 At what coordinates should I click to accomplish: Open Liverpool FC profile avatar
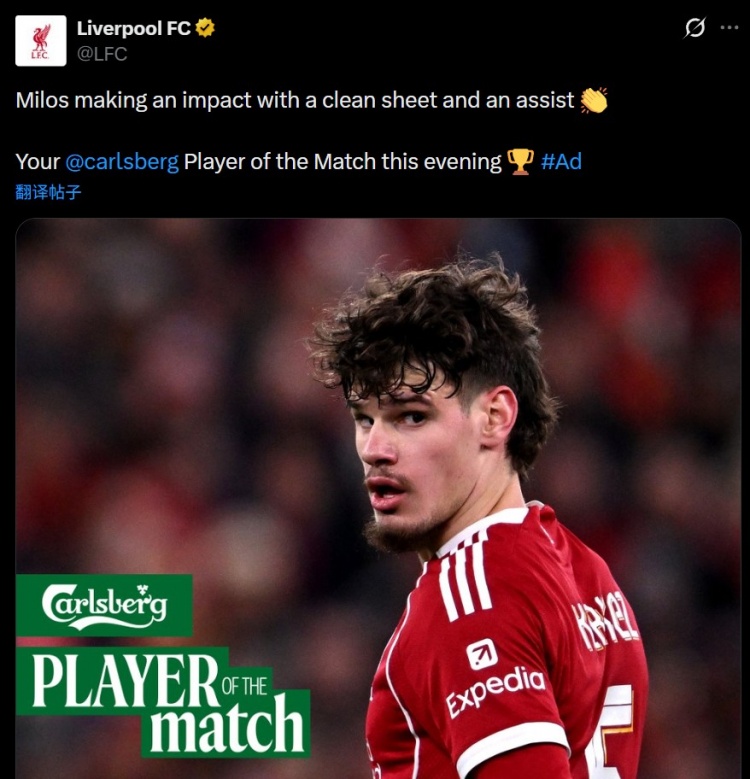[41, 41]
